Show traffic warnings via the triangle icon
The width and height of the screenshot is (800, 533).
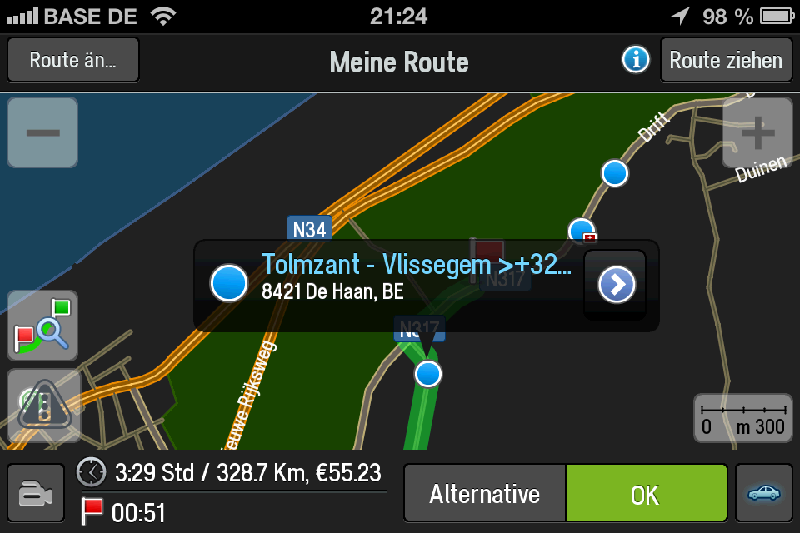(43, 405)
